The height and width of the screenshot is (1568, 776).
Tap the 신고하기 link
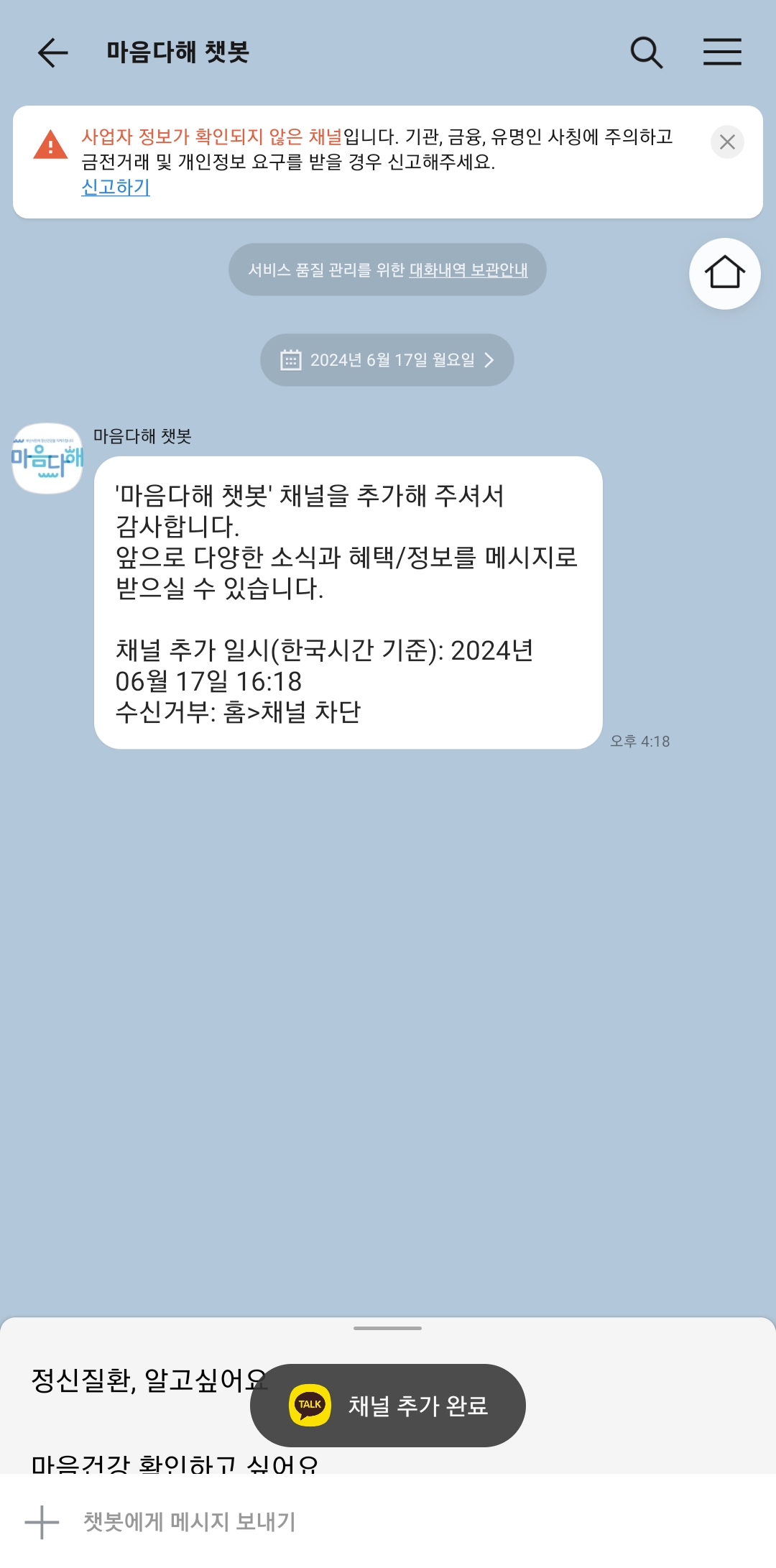coord(116,188)
